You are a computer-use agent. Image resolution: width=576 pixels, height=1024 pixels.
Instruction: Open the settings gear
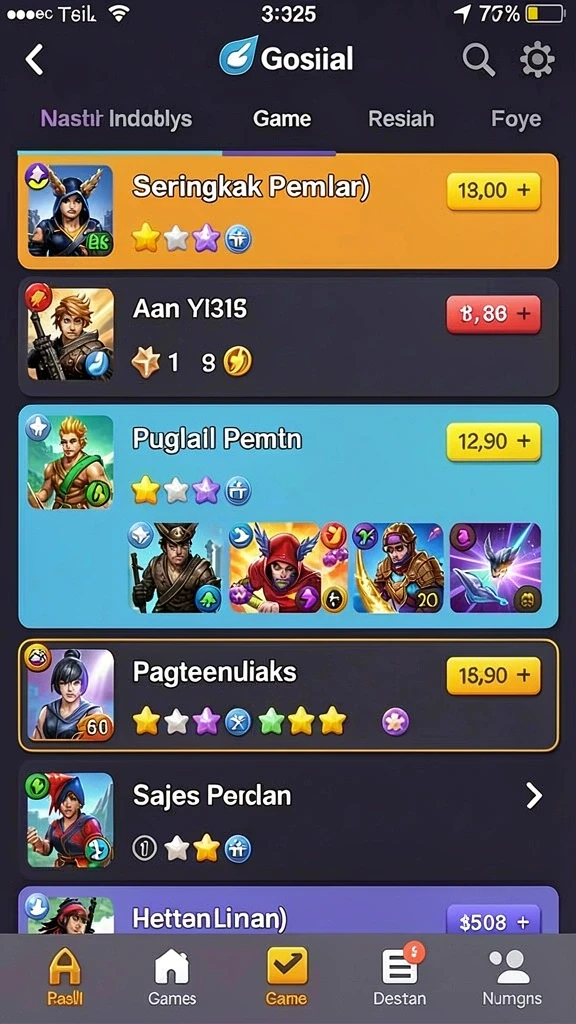tap(537, 60)
